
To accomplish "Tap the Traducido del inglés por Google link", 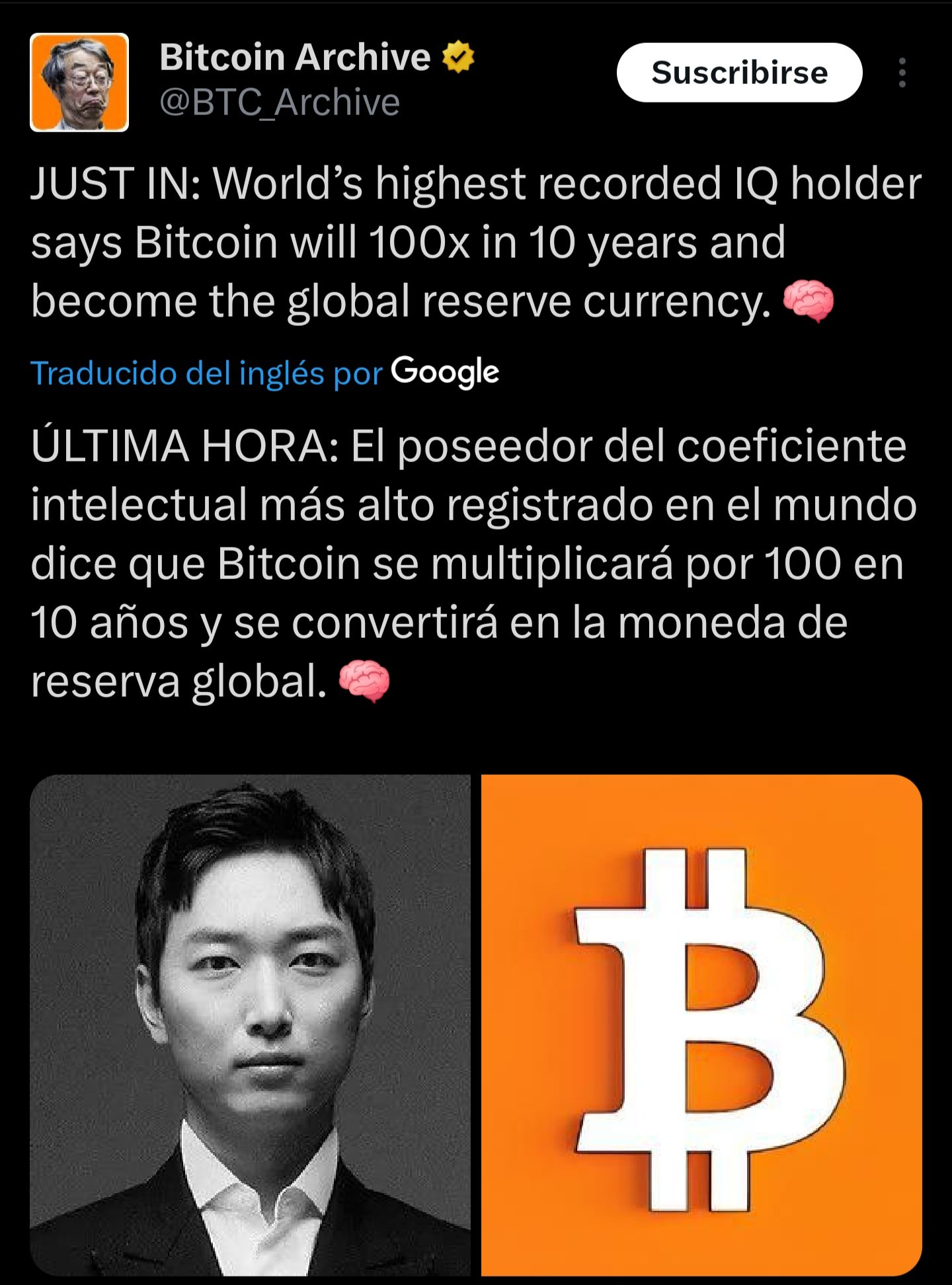I will tap(264, 373).
